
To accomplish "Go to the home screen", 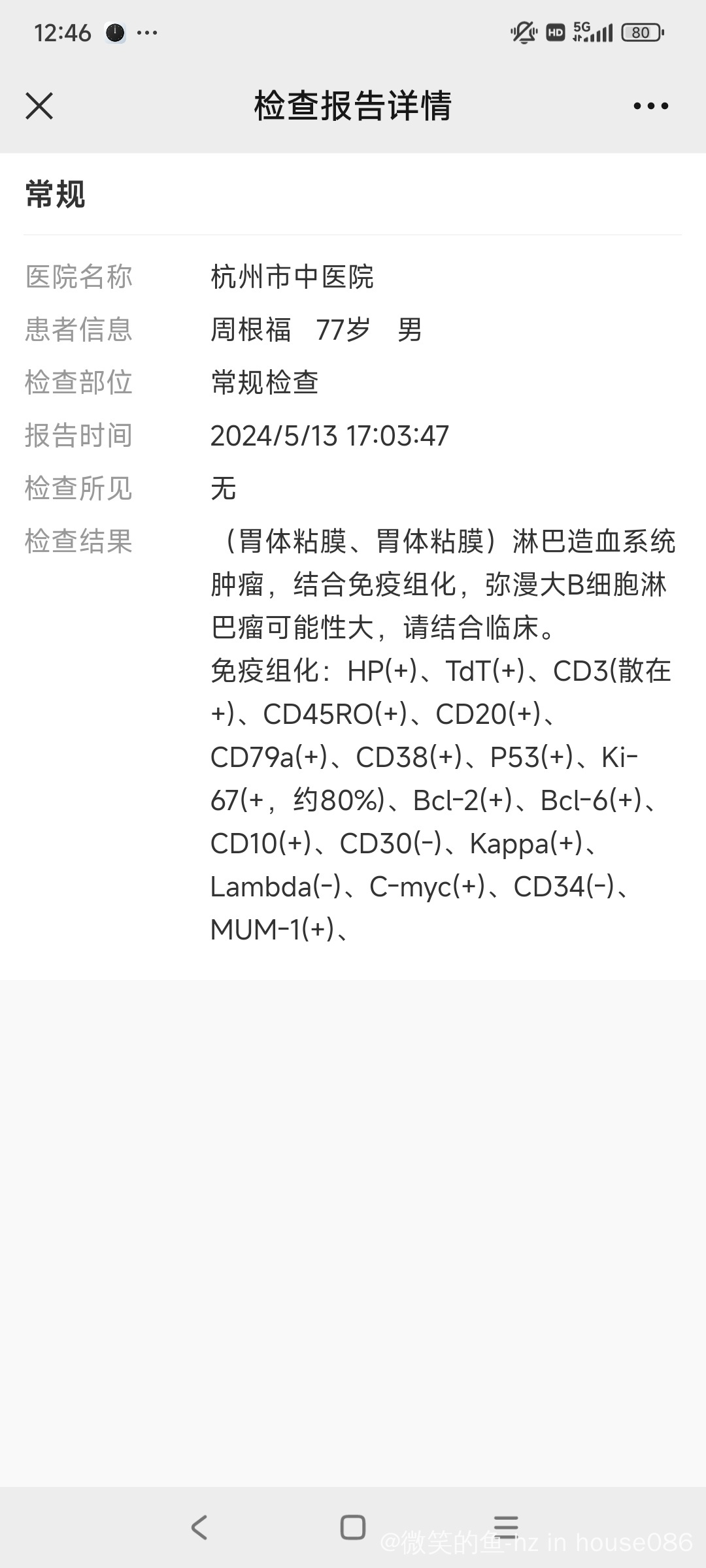I will pos(353,1527).
